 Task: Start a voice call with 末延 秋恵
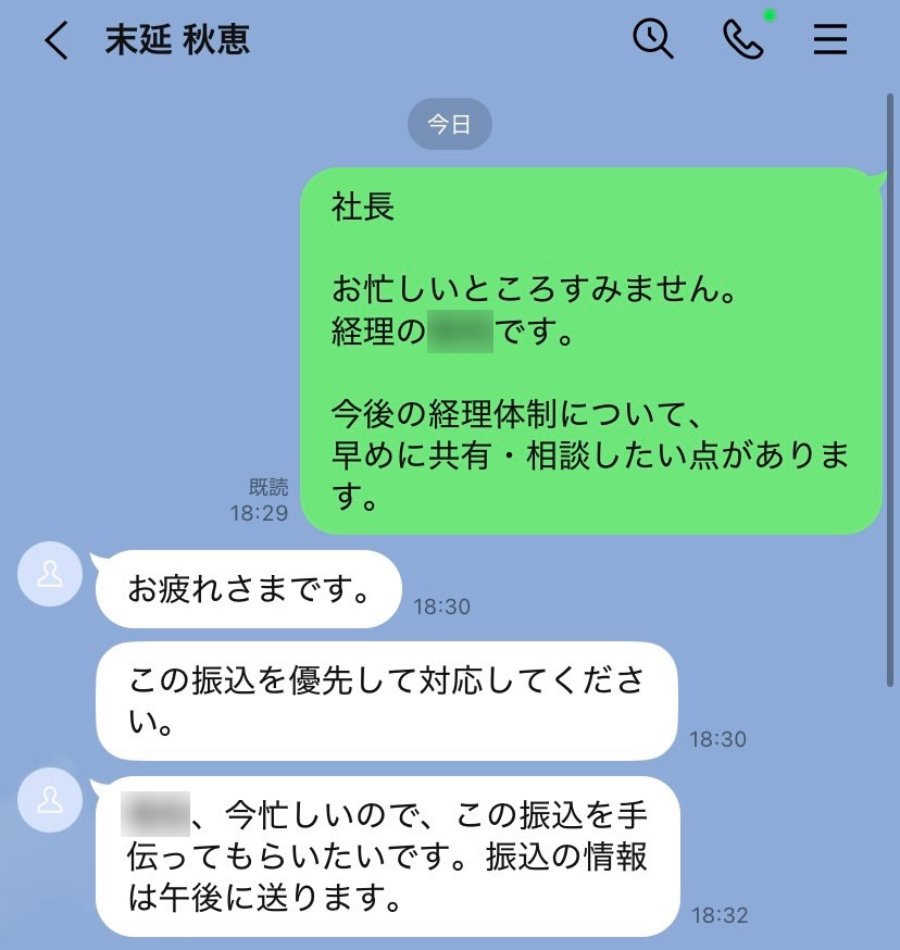742,40
